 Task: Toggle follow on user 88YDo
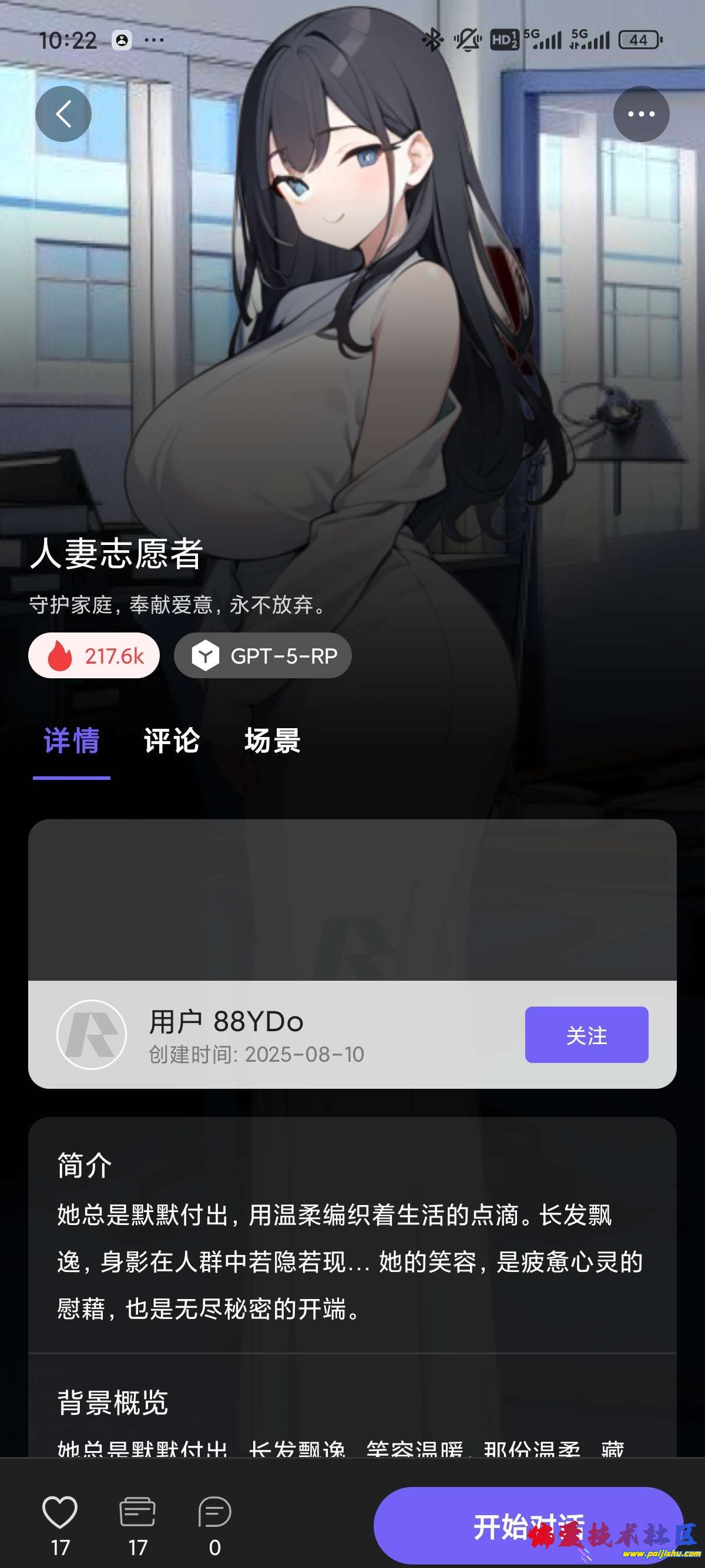point(586,1035)
